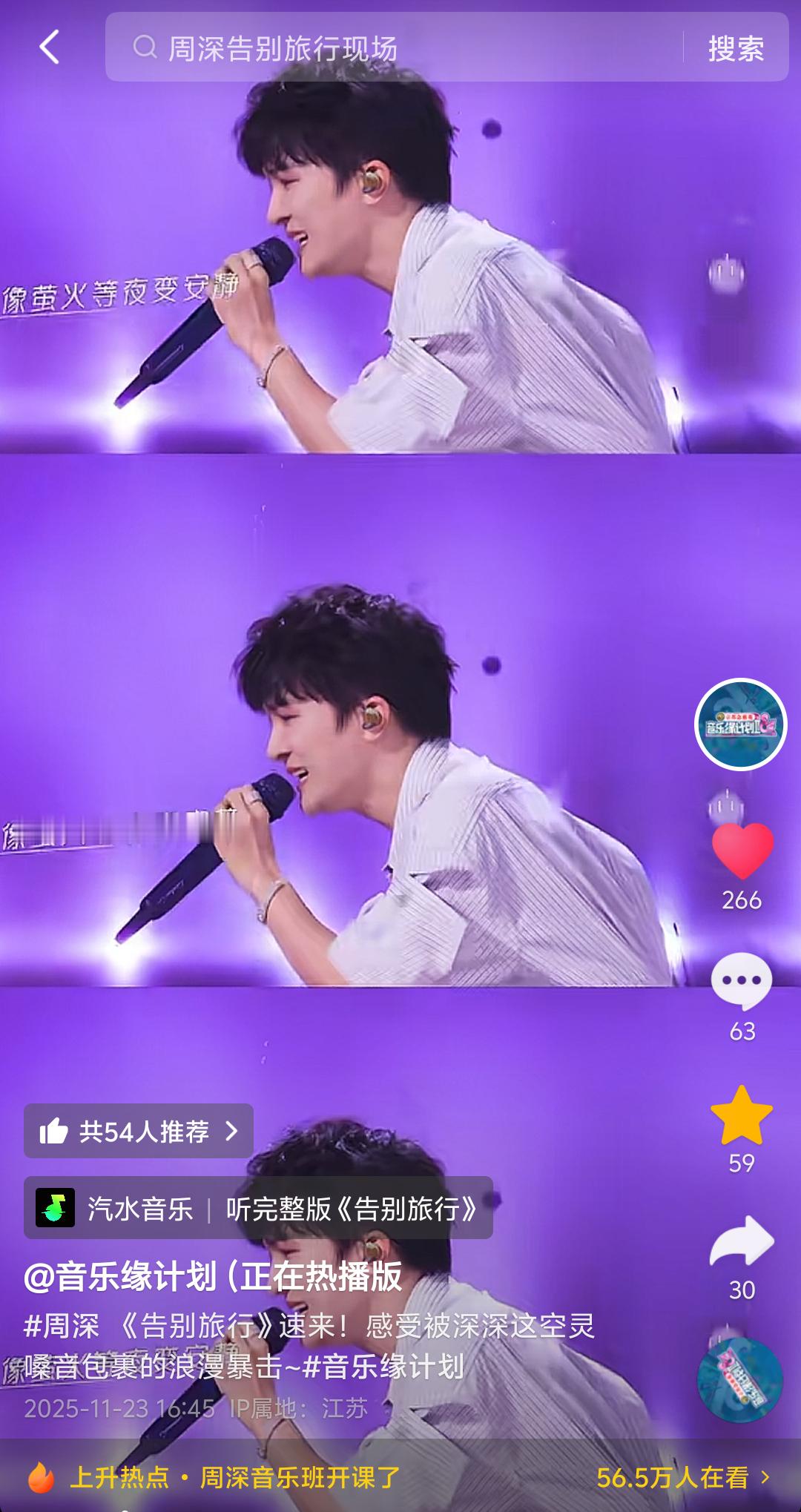Go back with the top-left arrow
This screenshot has width=801, height=1512.
point(49,47)
